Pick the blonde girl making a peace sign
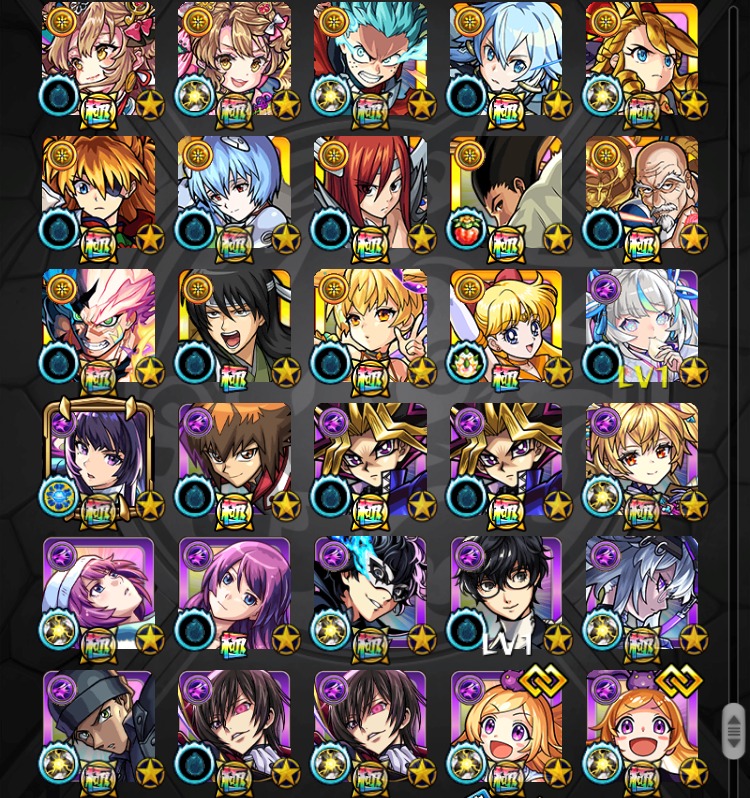 370,327
